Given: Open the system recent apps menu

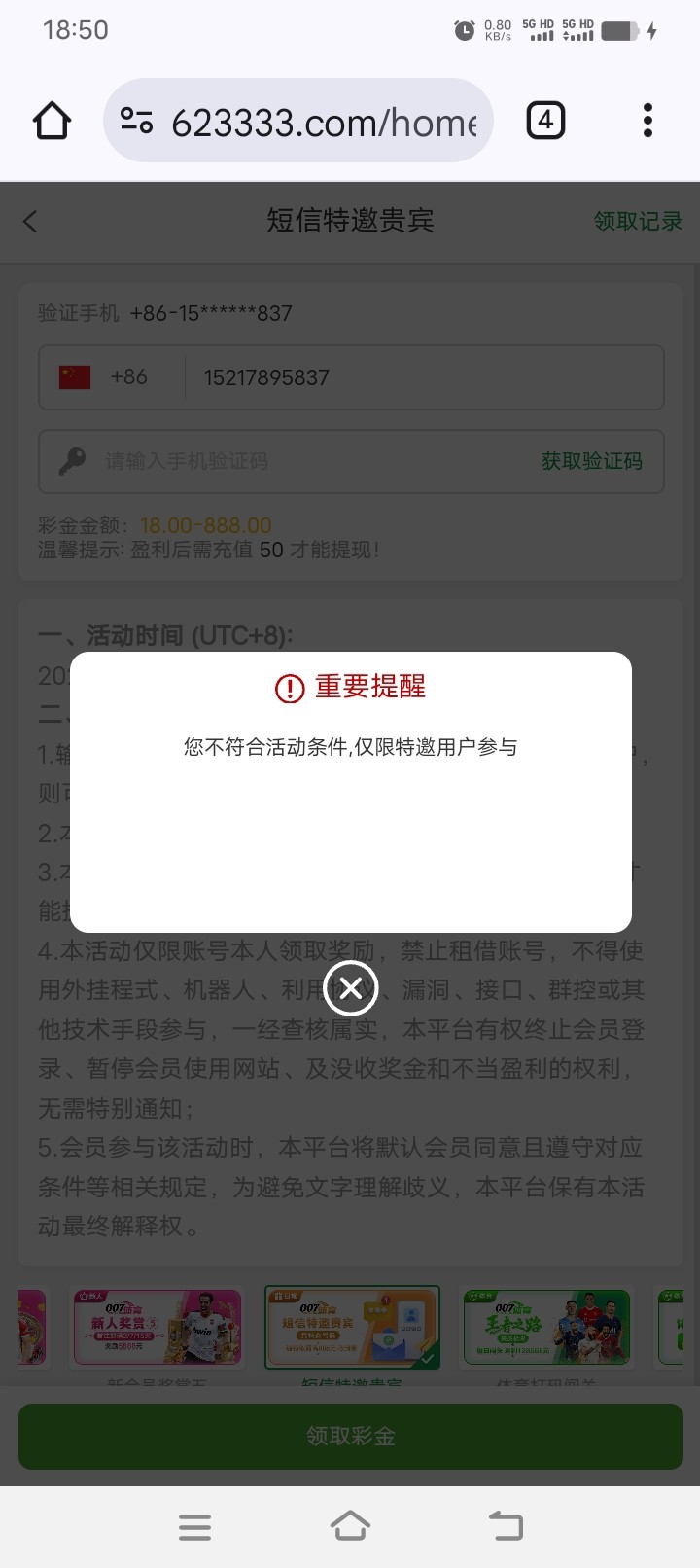Looking at the screenshot, I should click(x=194, y=1526).
